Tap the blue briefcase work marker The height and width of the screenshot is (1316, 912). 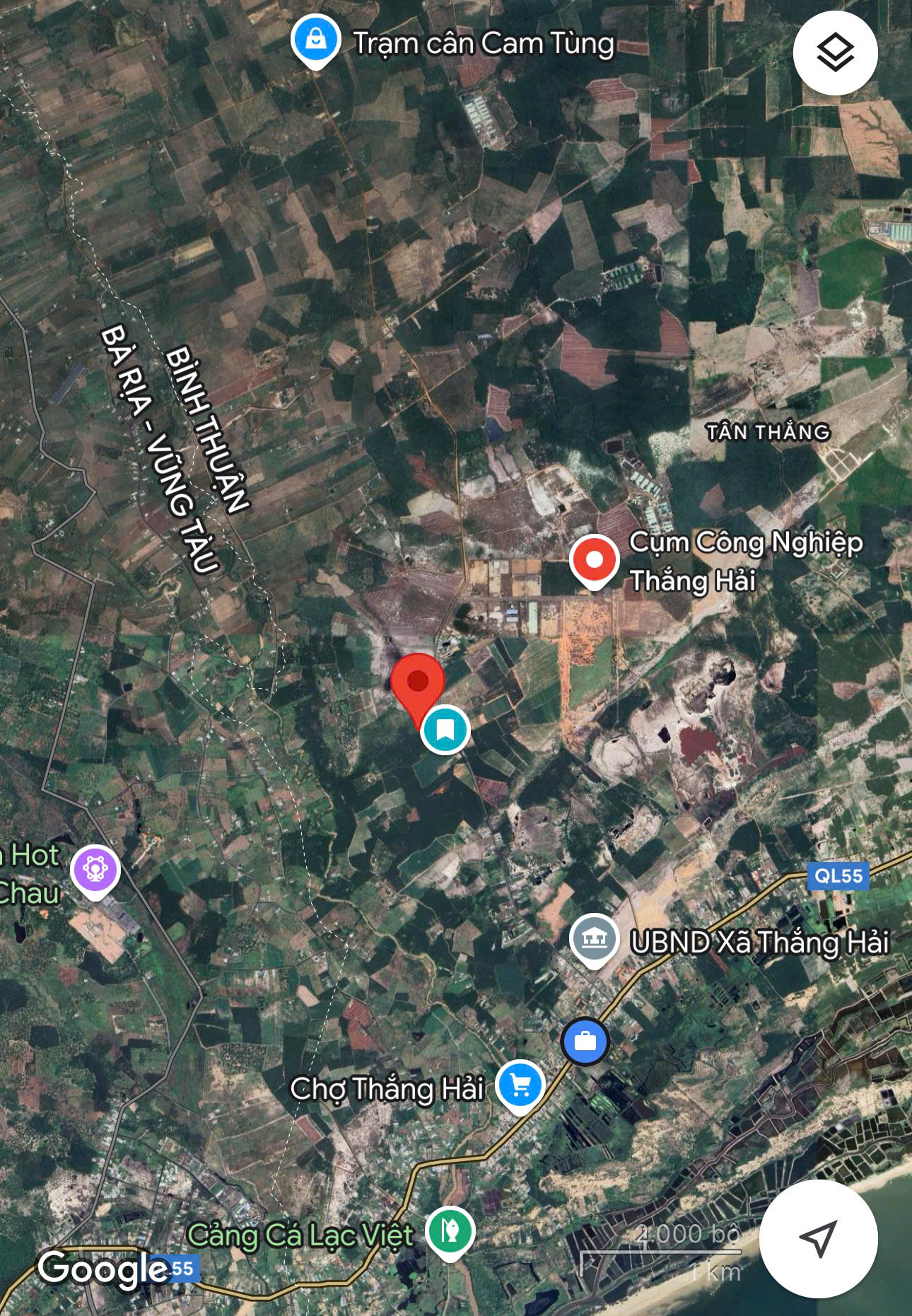click(585, 1042)
